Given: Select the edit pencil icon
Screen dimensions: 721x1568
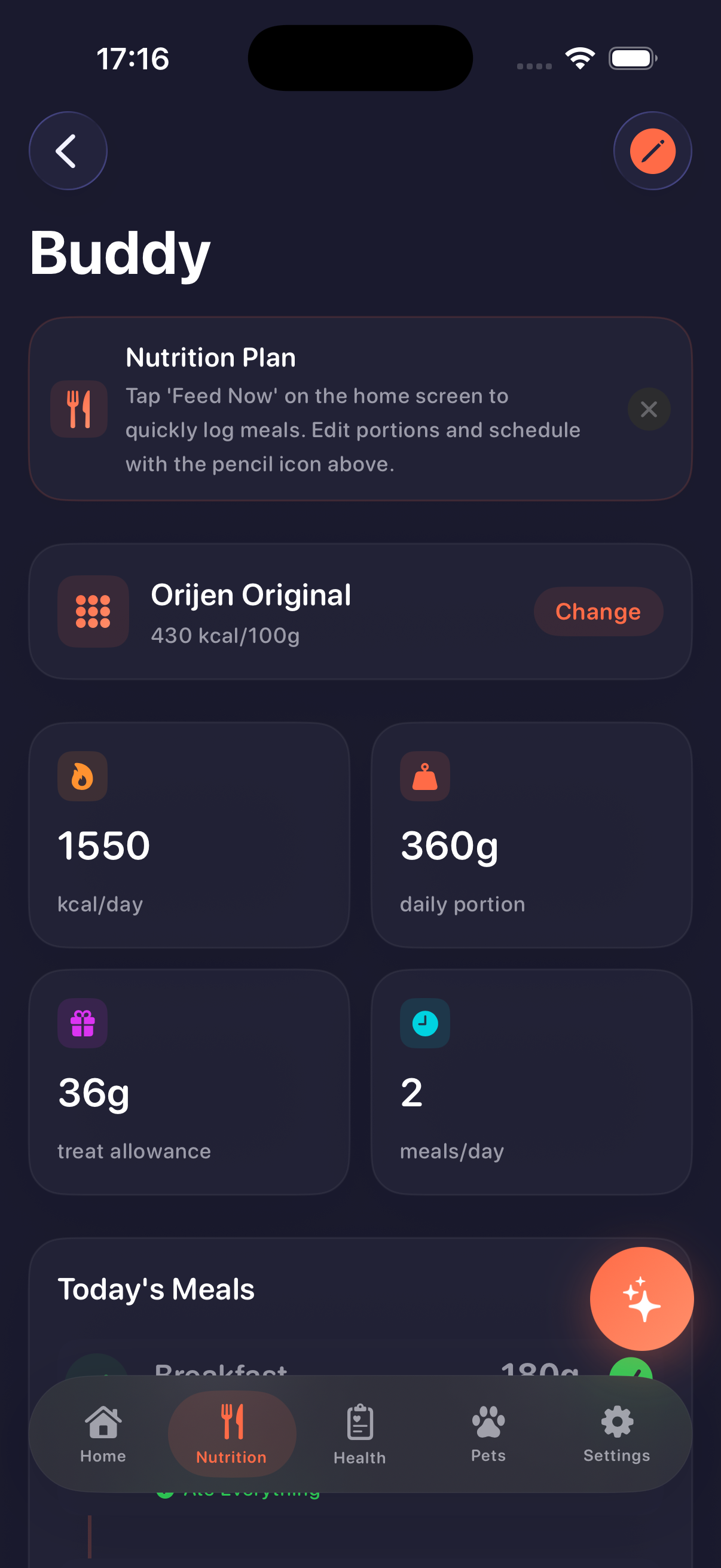Looking at the screenshot, I should (x=652, y=151).
